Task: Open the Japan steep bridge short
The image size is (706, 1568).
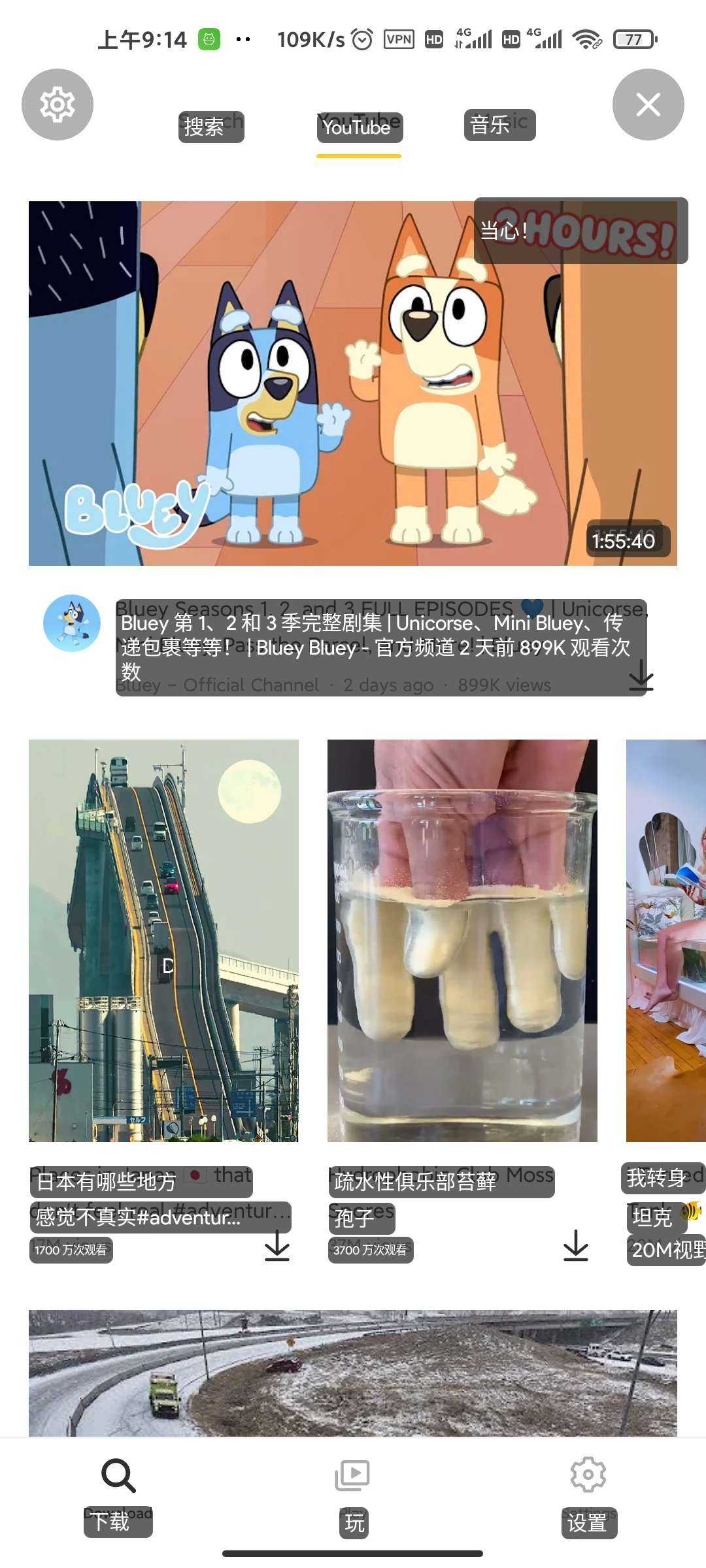Action: (x=163, y=941)
